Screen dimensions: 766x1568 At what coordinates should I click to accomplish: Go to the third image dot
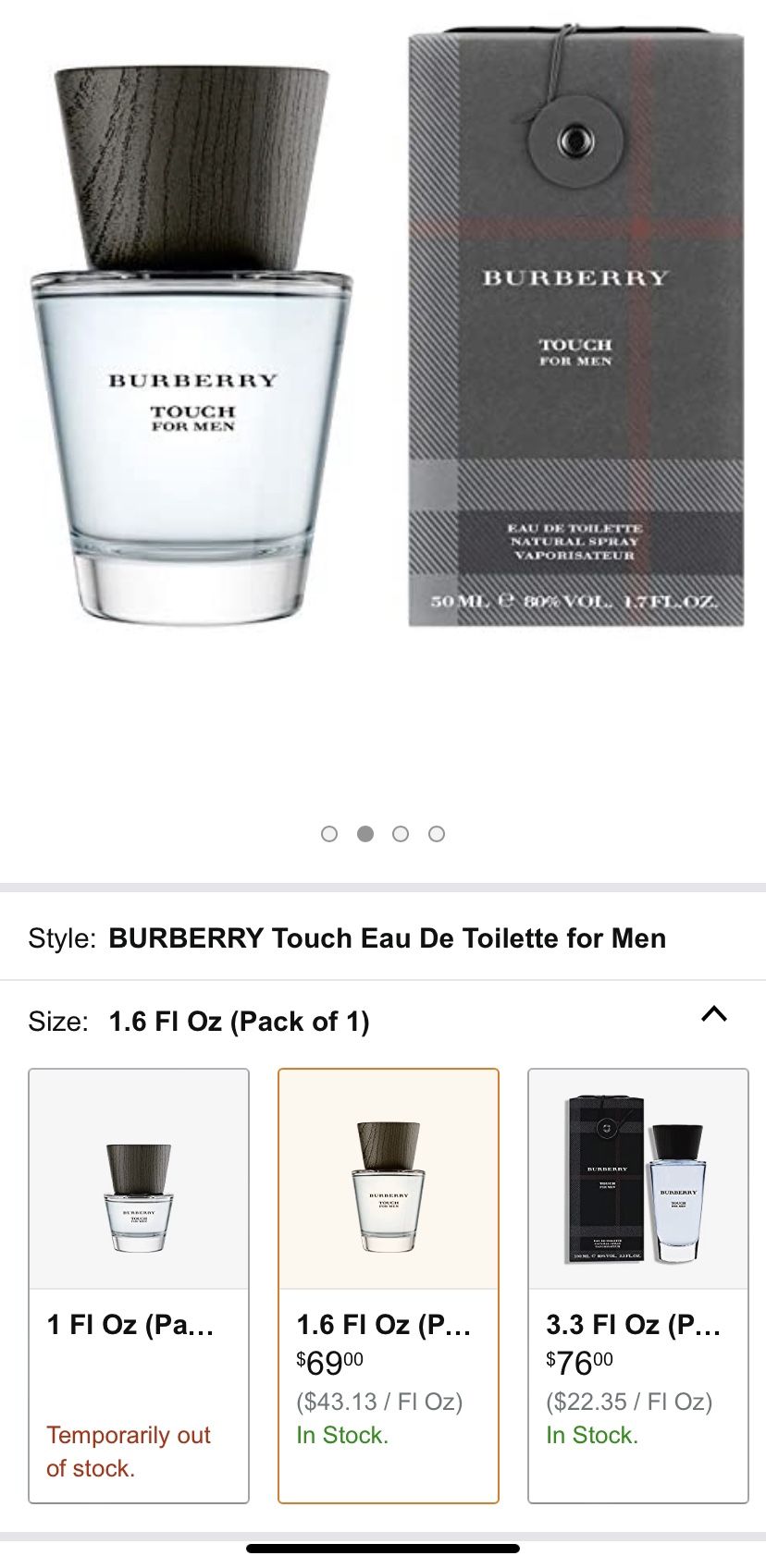point(401,834)
